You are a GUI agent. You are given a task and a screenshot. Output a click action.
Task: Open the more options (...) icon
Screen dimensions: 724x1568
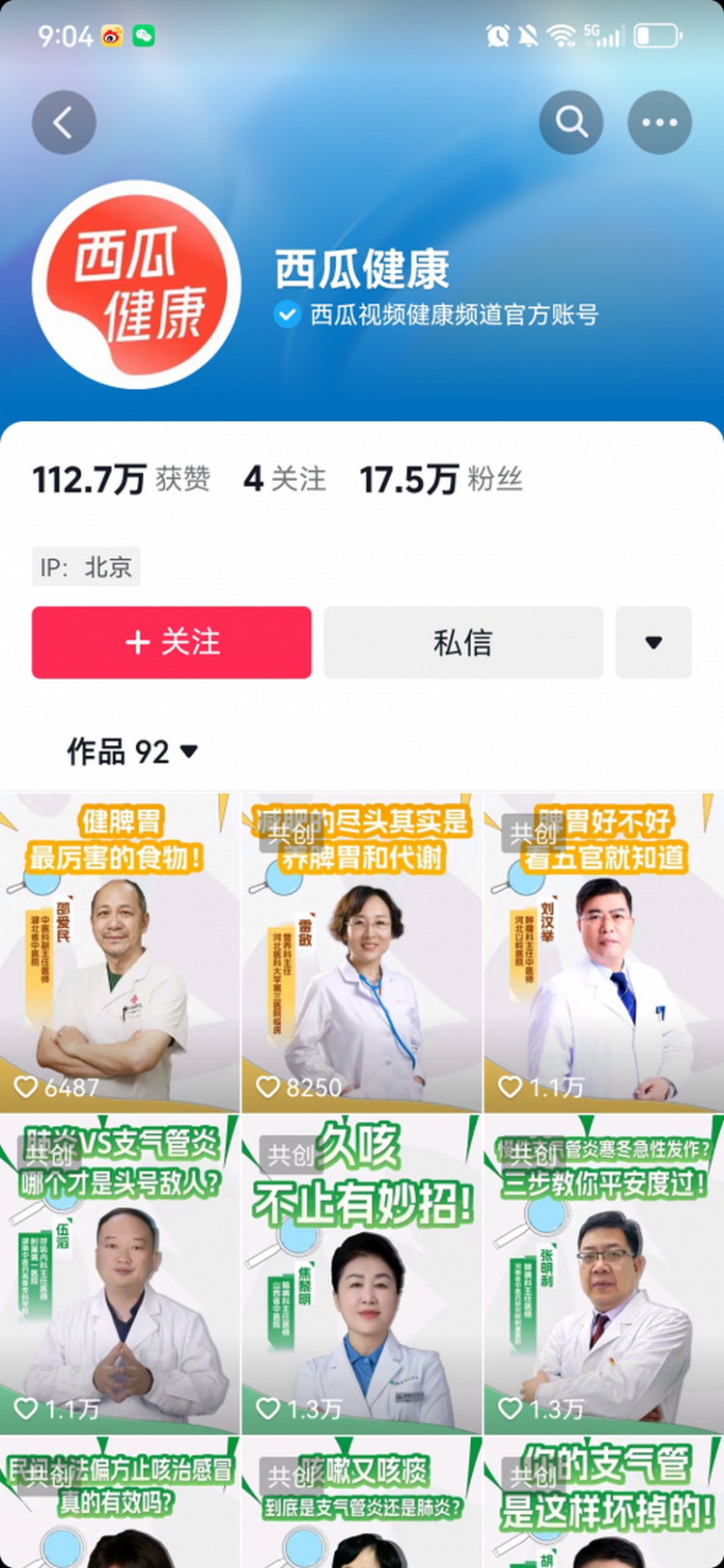(x=658, y=122)
